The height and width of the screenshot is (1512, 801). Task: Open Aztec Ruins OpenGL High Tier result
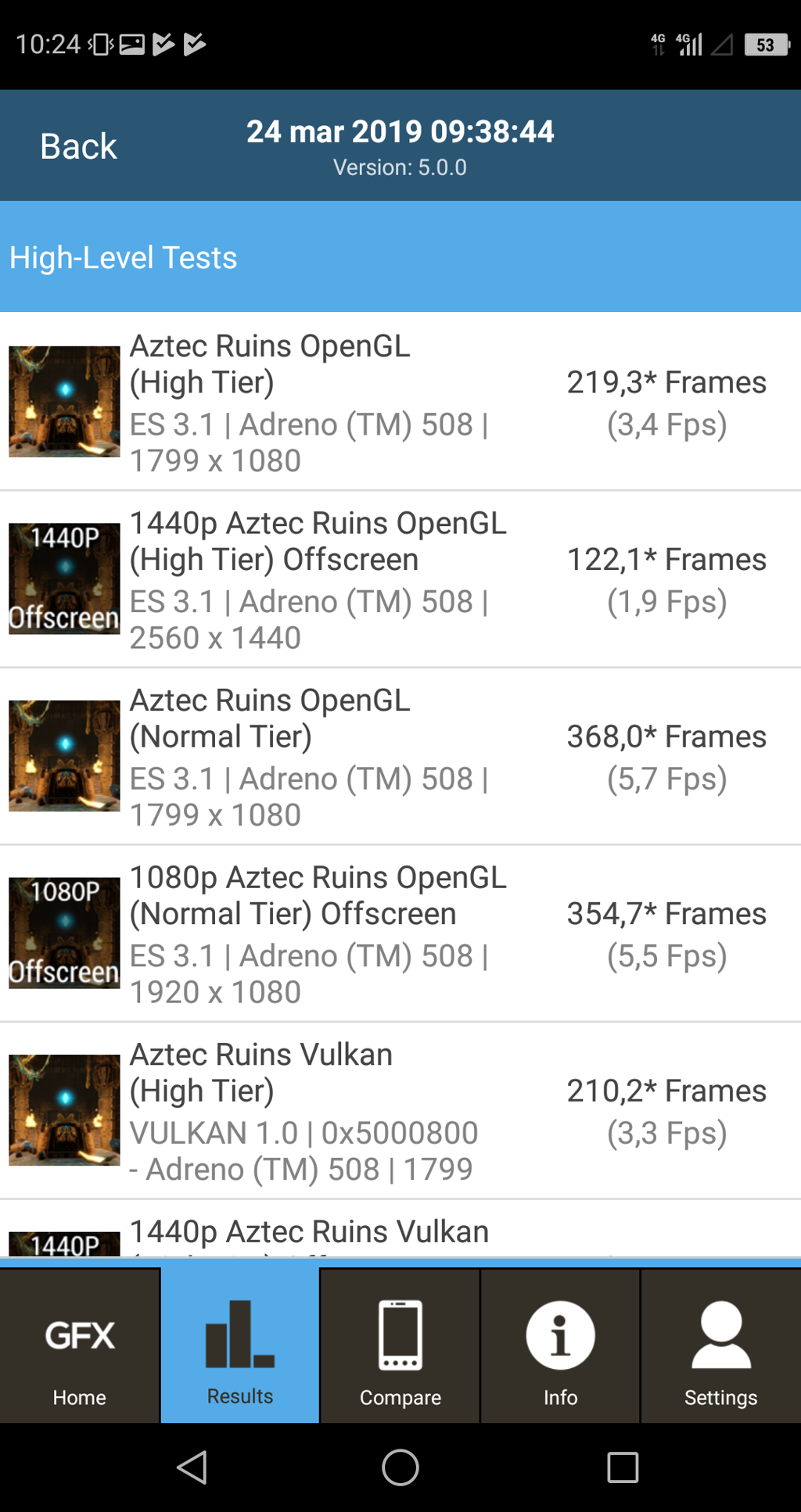399,402
